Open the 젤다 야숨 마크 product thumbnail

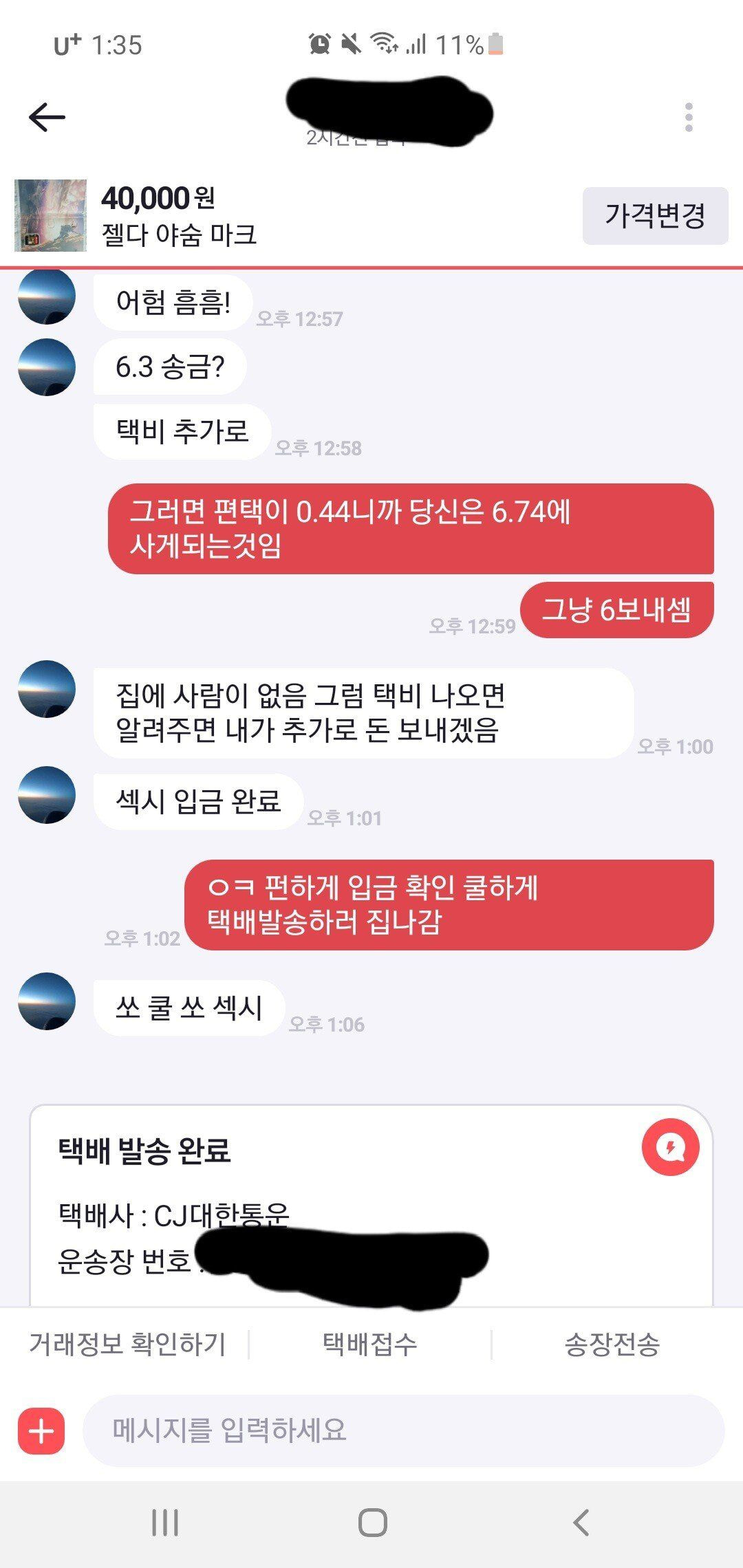51,215
